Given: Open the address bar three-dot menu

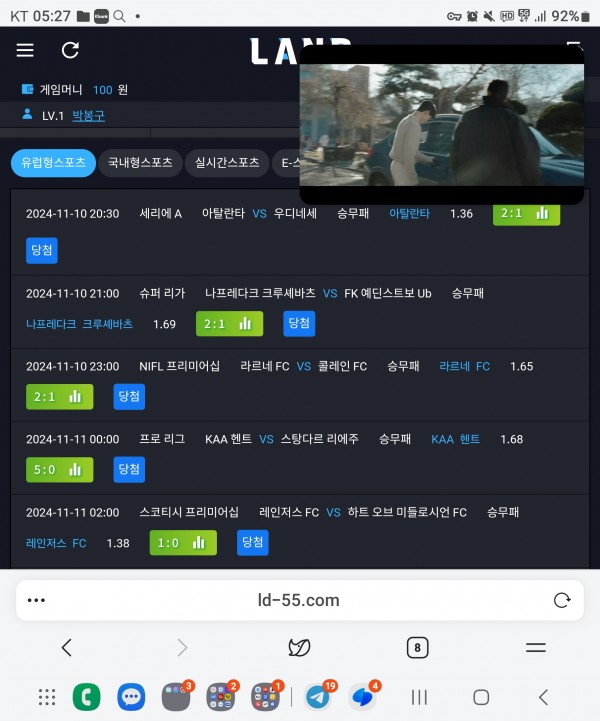Looking at the screenshot, I should (x=37, y=601).
